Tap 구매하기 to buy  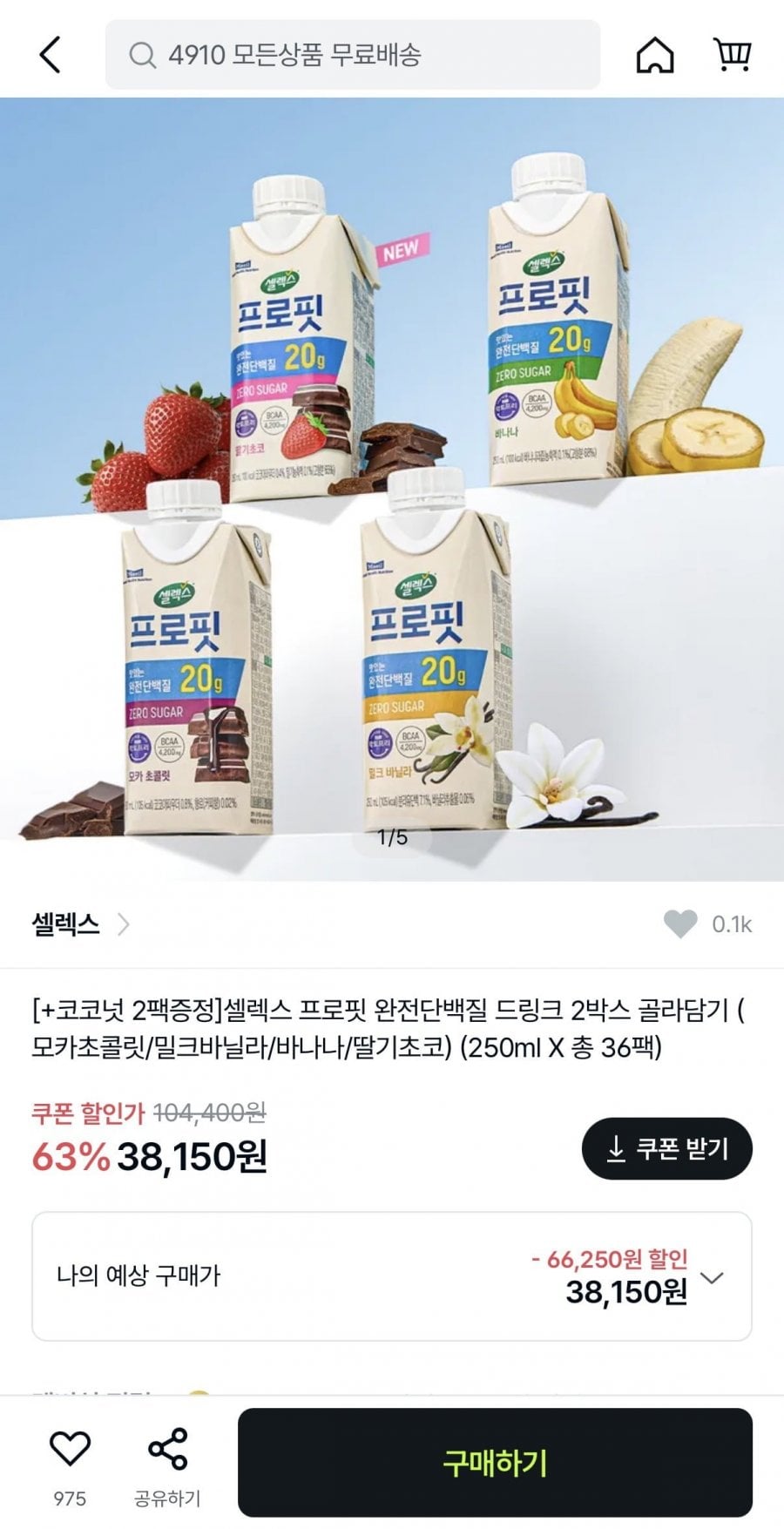point(495,1462)
